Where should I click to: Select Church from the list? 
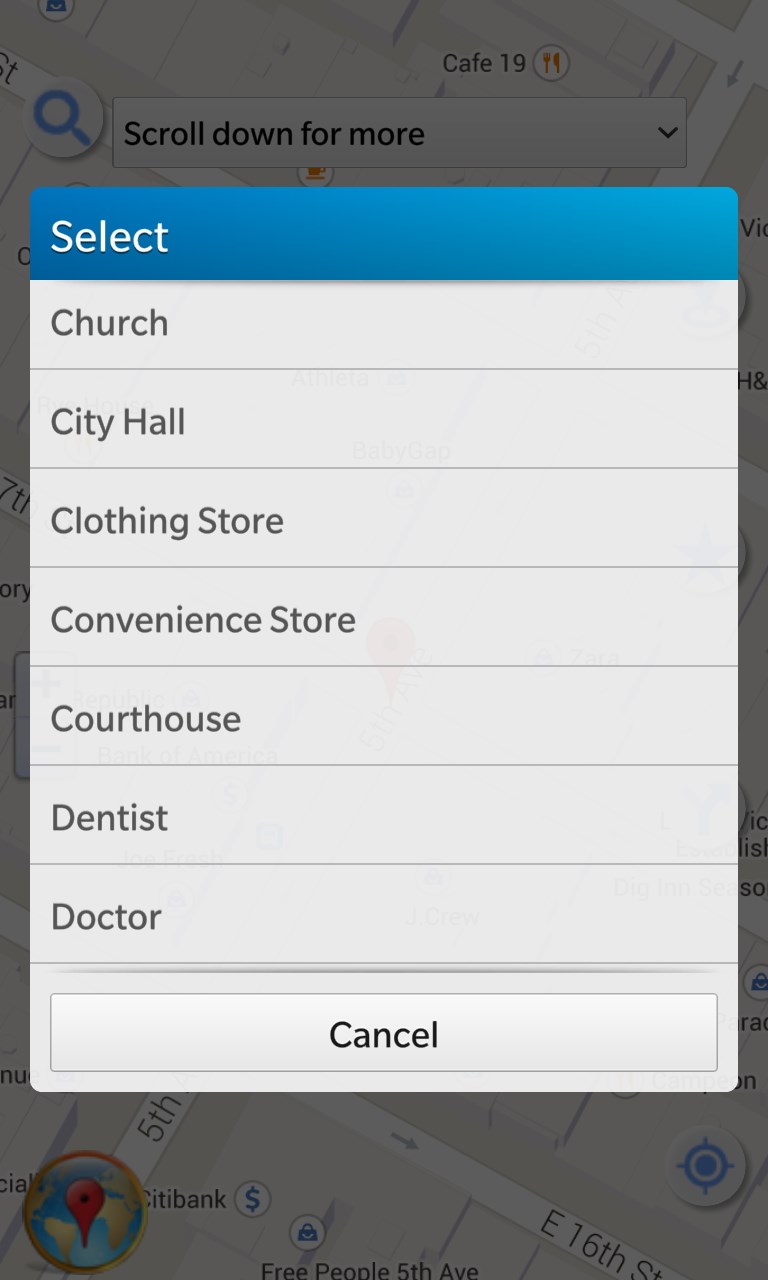384,323
